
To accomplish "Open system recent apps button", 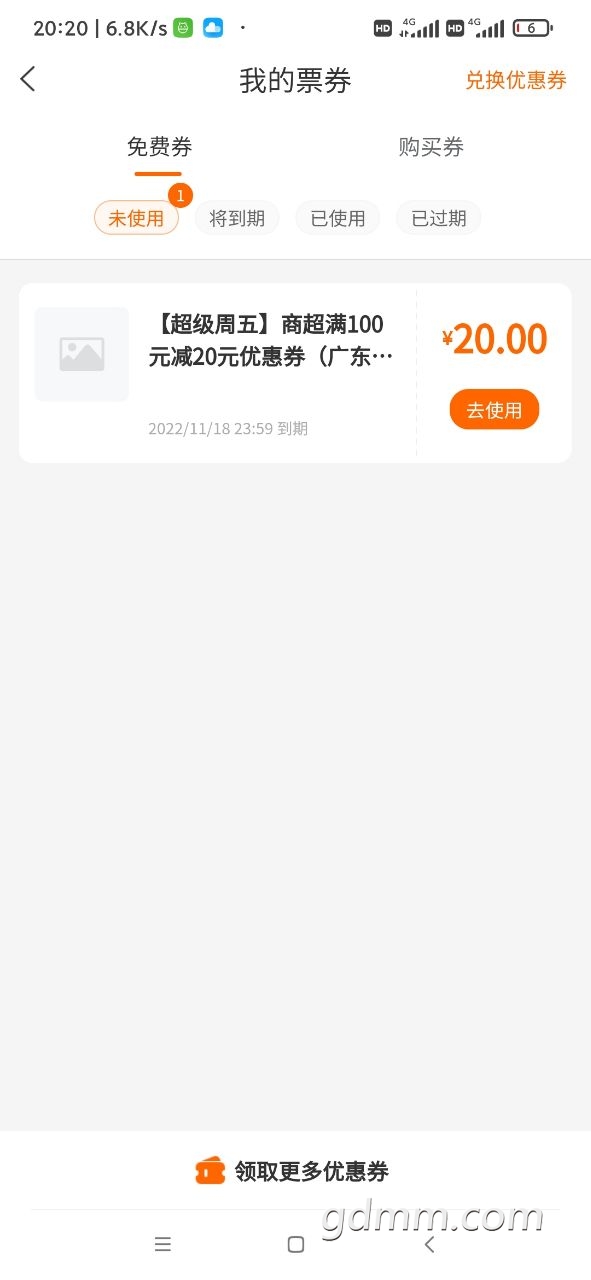I will click(x=163, y=1244).
